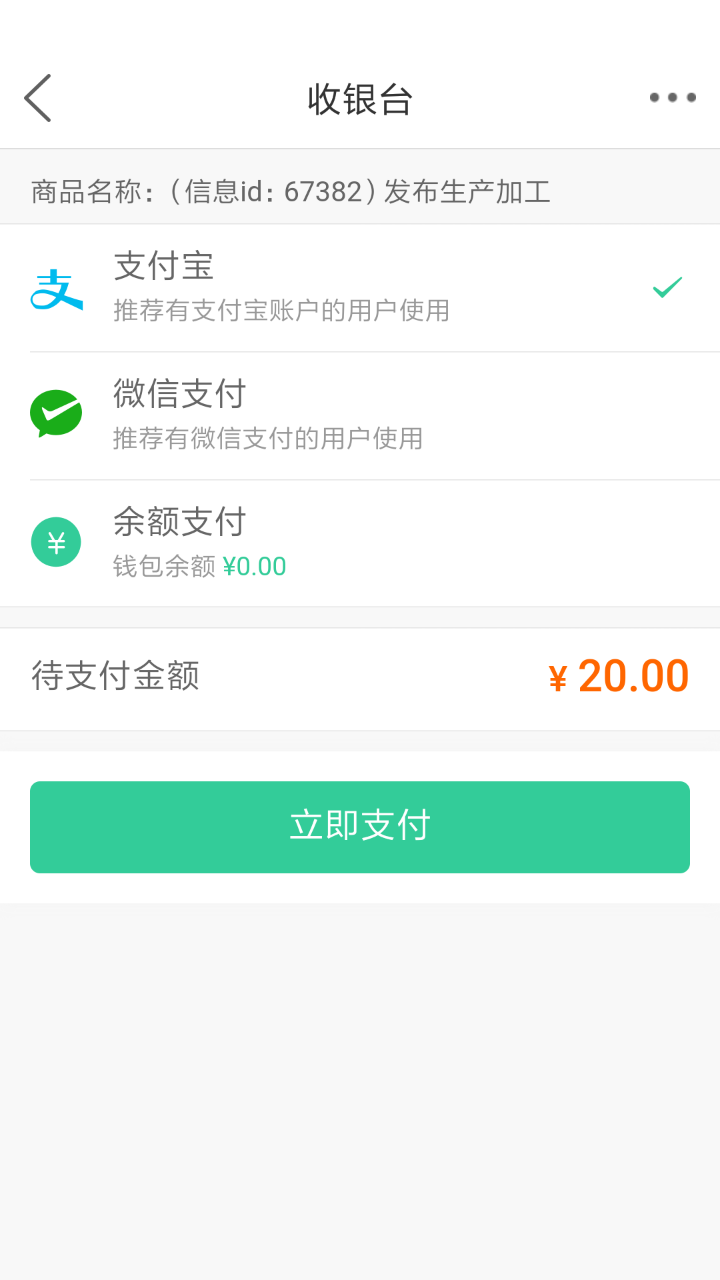Select 支付宝 as payment method
Viewport: 720px width, 1280px height.
click(360, 288)
